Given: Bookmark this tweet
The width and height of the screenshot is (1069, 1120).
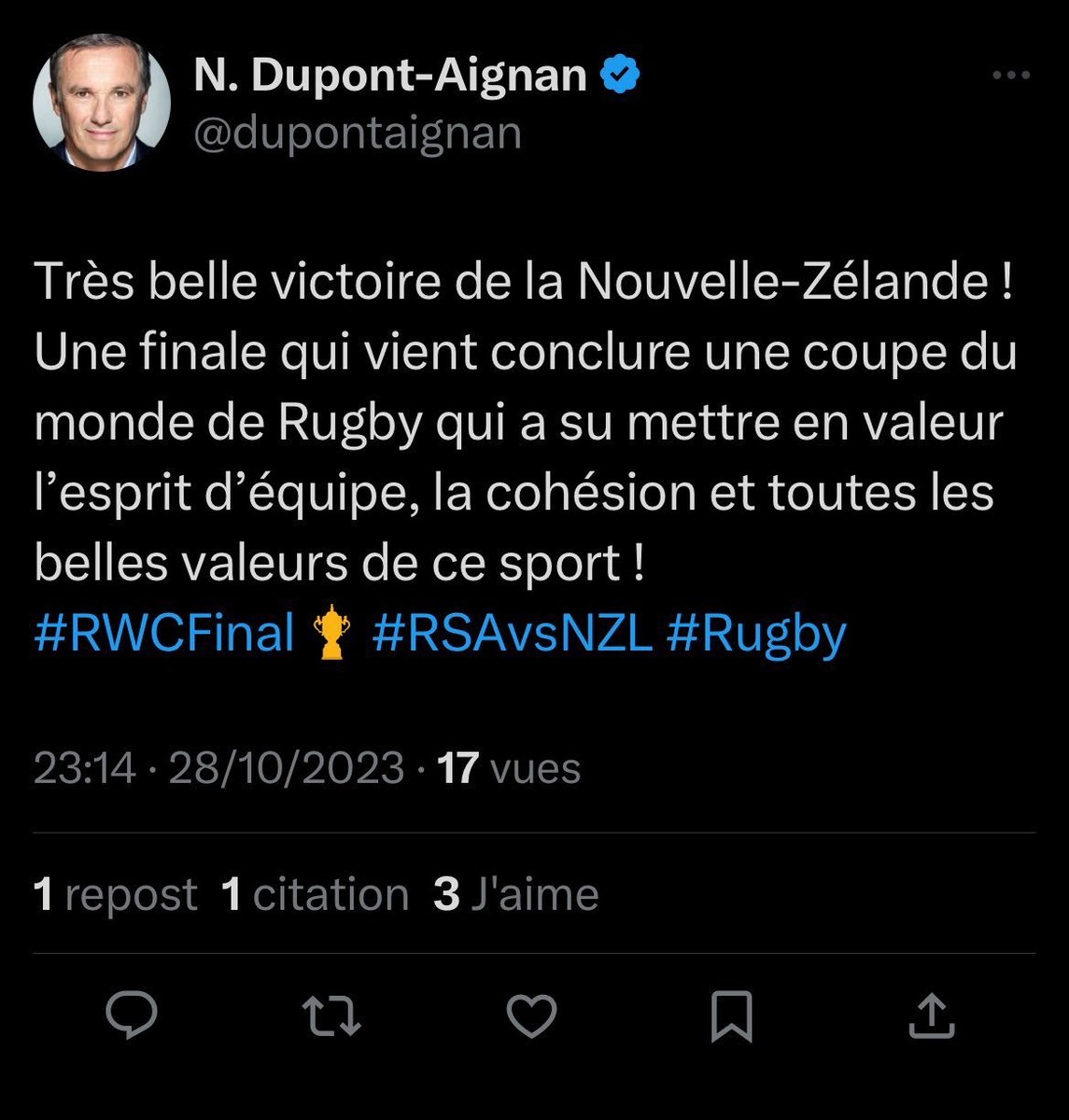Looking at the screenshot, I should coord(731,1015).
